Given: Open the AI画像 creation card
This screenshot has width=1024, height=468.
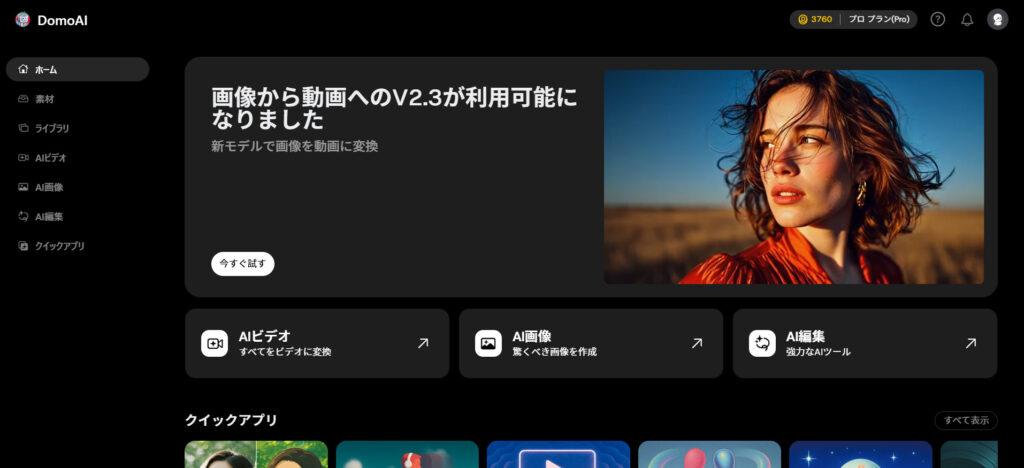Looking at the screenshot, I should [590, 343].
